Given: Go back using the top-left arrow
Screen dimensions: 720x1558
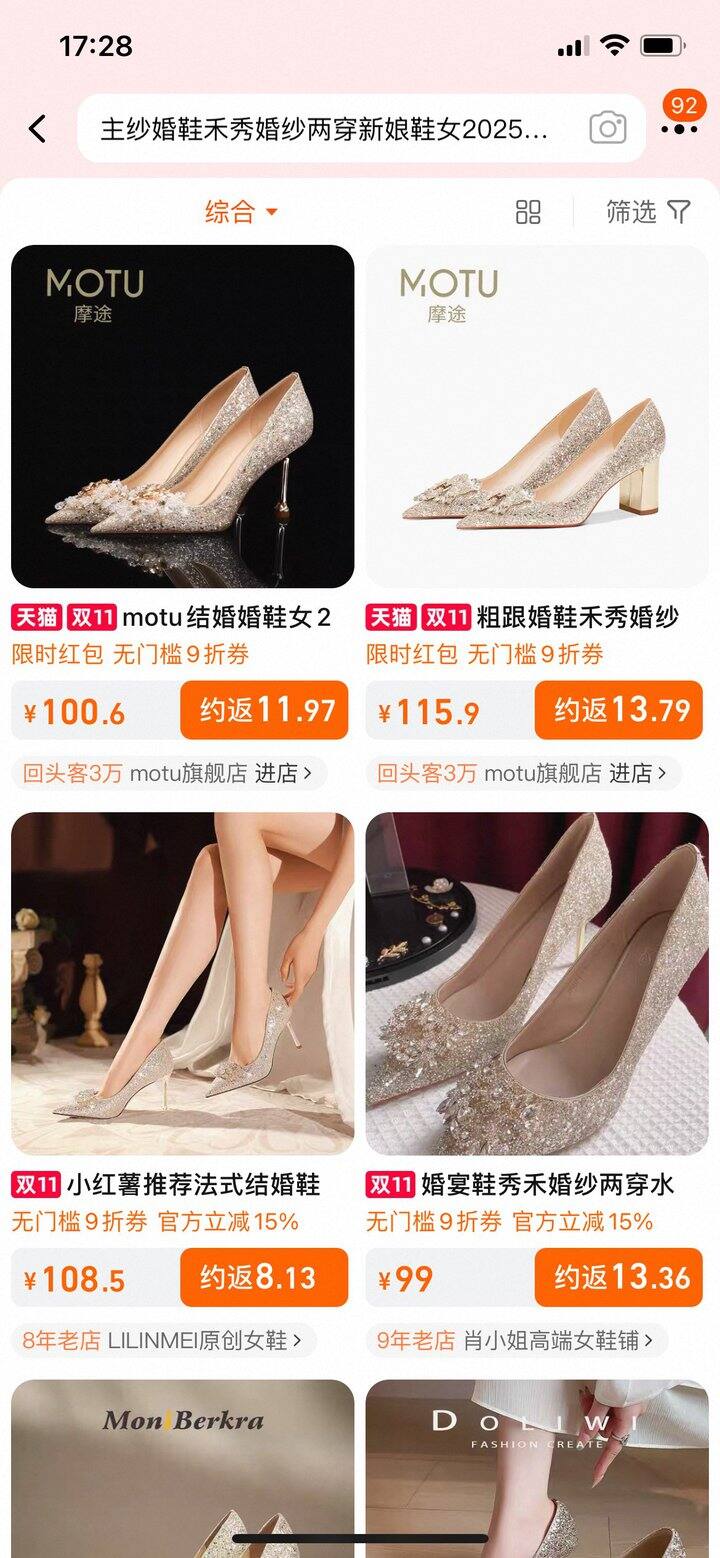Looking at the screenshot, I should 37,129.
